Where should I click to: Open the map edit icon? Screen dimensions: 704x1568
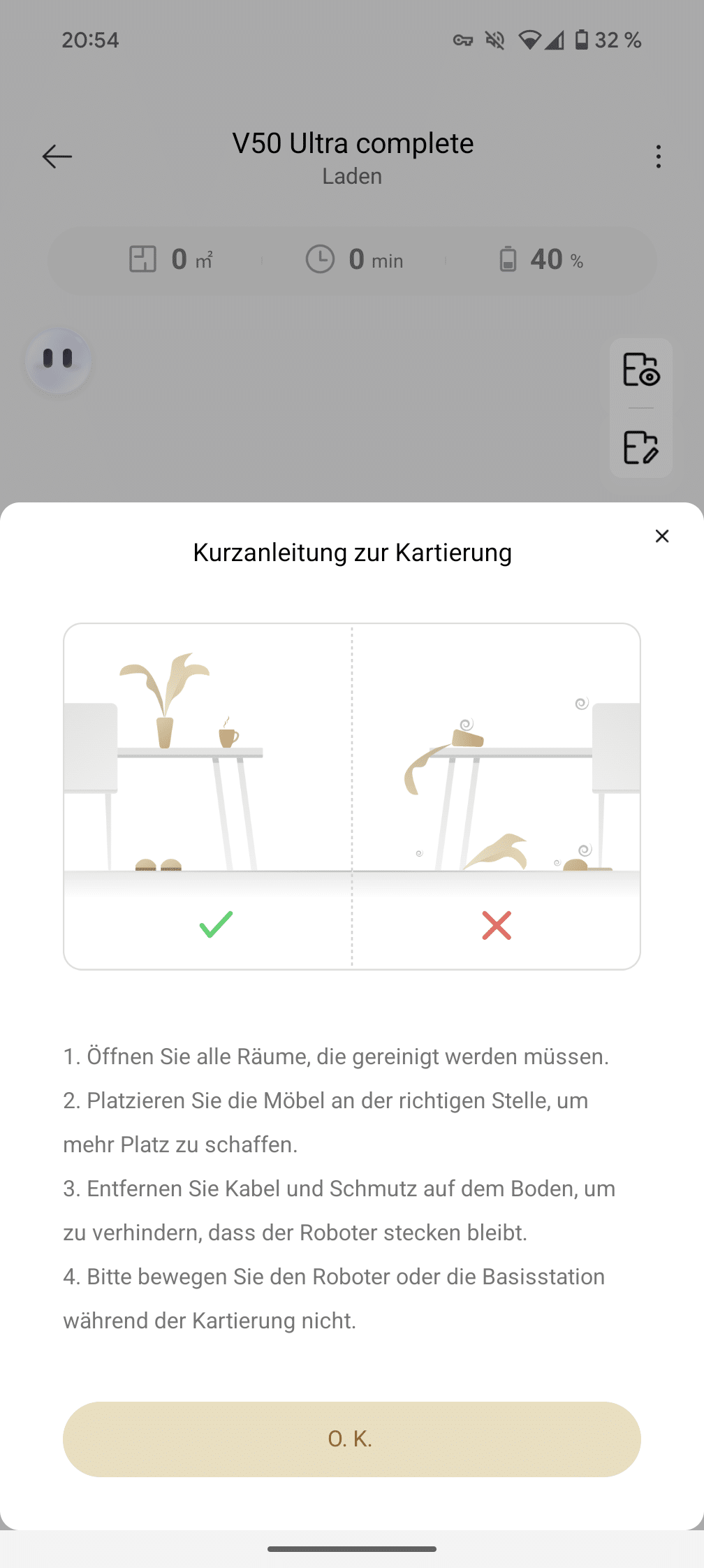640,447
